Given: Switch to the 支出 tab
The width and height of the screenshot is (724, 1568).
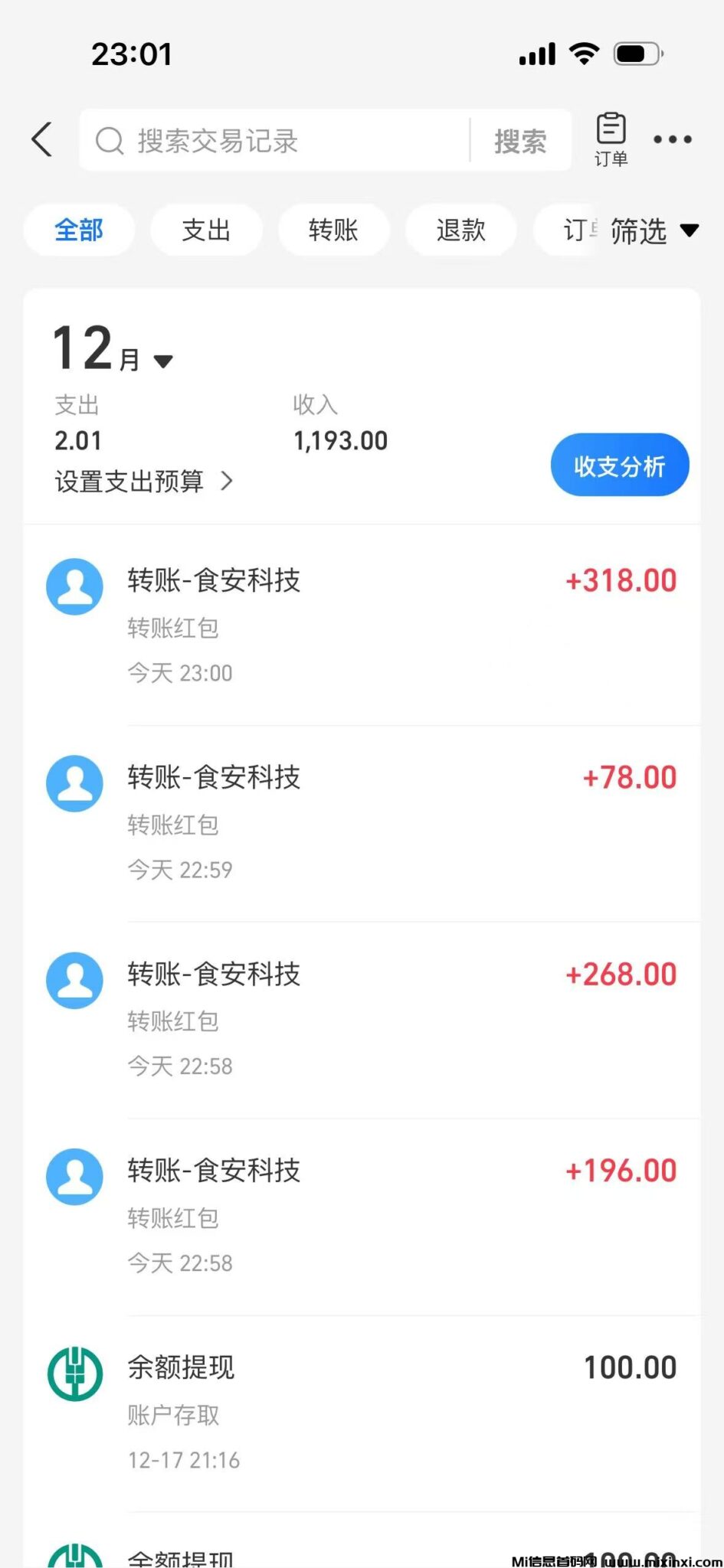Looking at the screenshot, I should tap(206, 230).
